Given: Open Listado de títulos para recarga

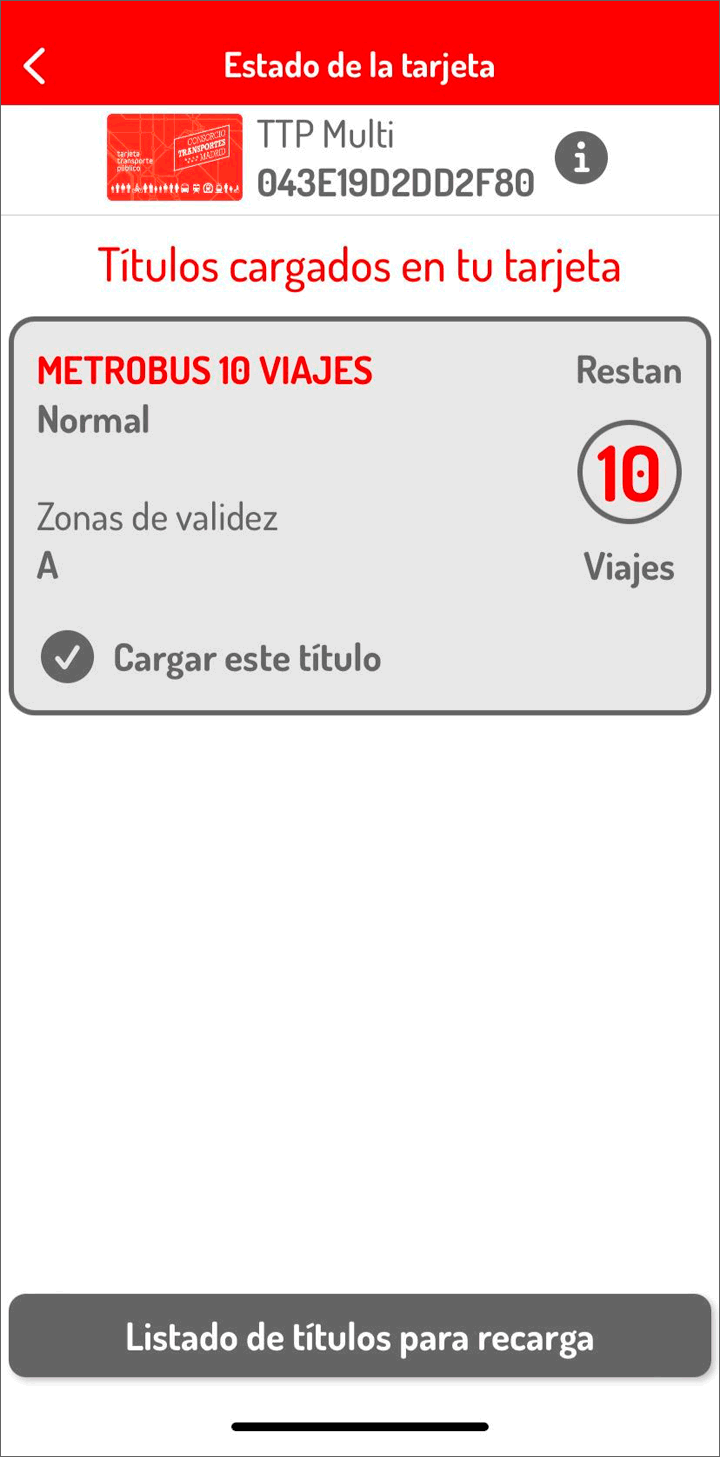Looking at the screenshot, I should coord(360,1336).
